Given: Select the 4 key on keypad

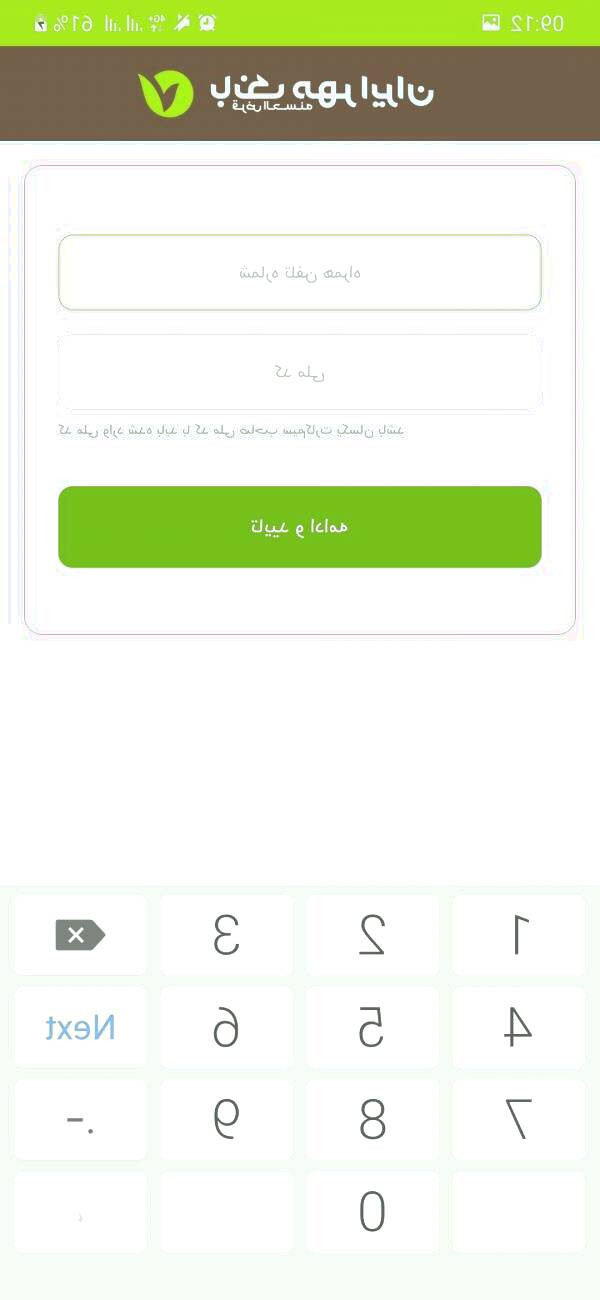Looking at the screenshot, I should click(518, 1028).
